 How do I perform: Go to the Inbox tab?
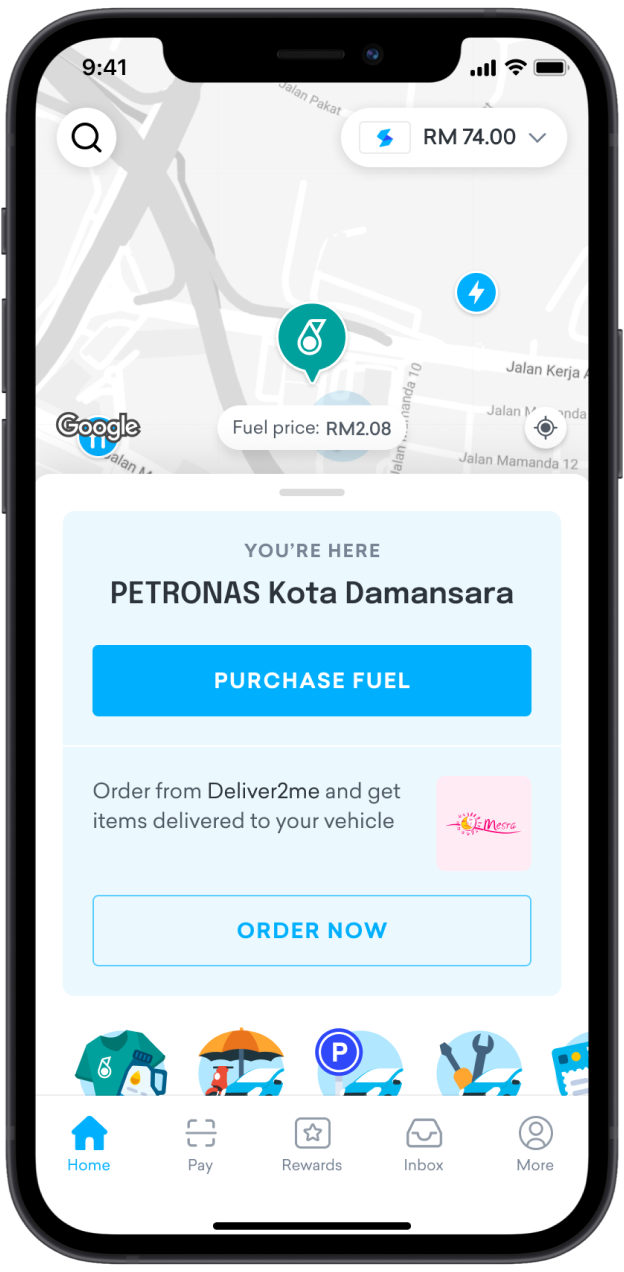(x=424, y=1144)
